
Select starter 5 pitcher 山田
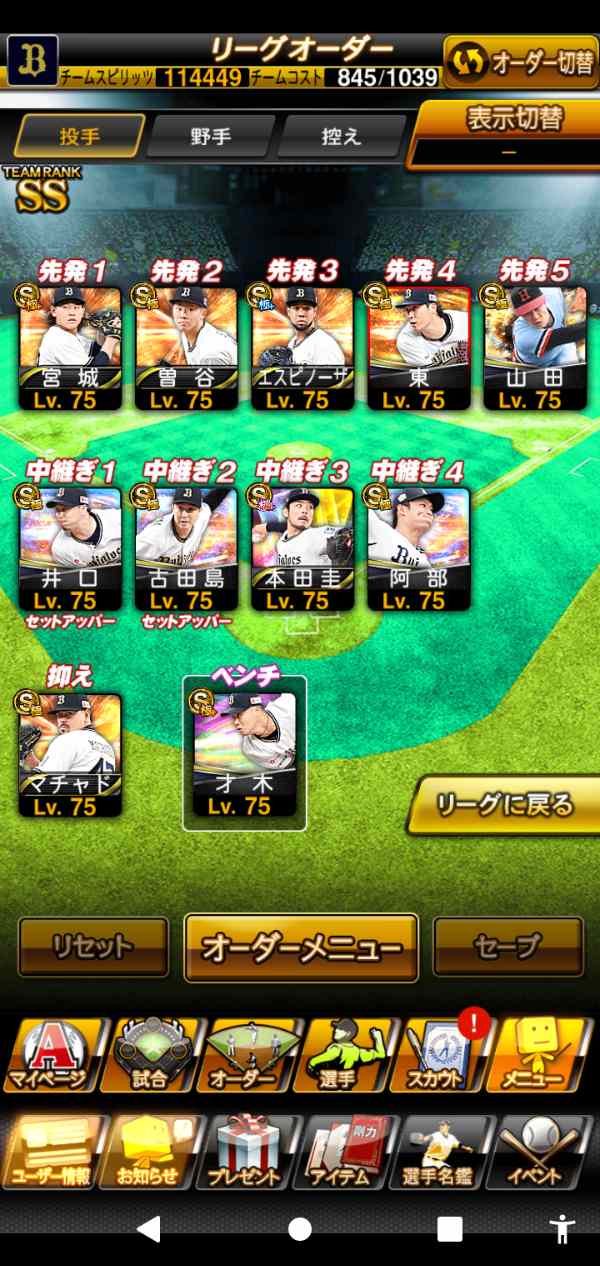pyautogui.click(x=535, y=348)
